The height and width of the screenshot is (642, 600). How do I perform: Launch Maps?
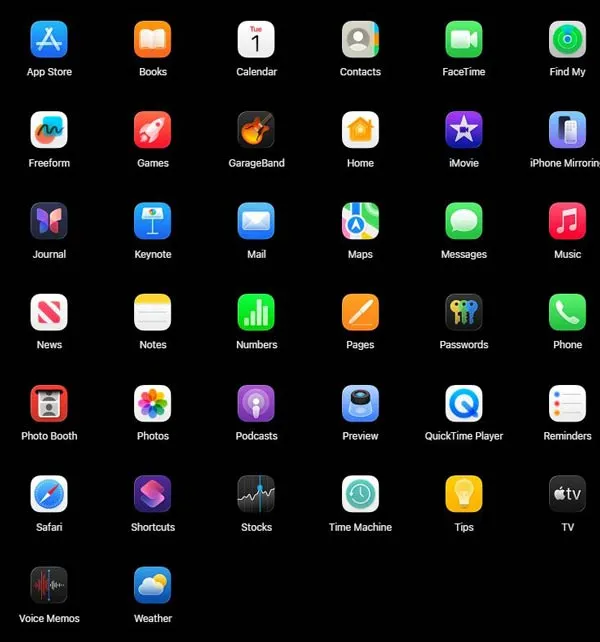[x=360, y=221]
